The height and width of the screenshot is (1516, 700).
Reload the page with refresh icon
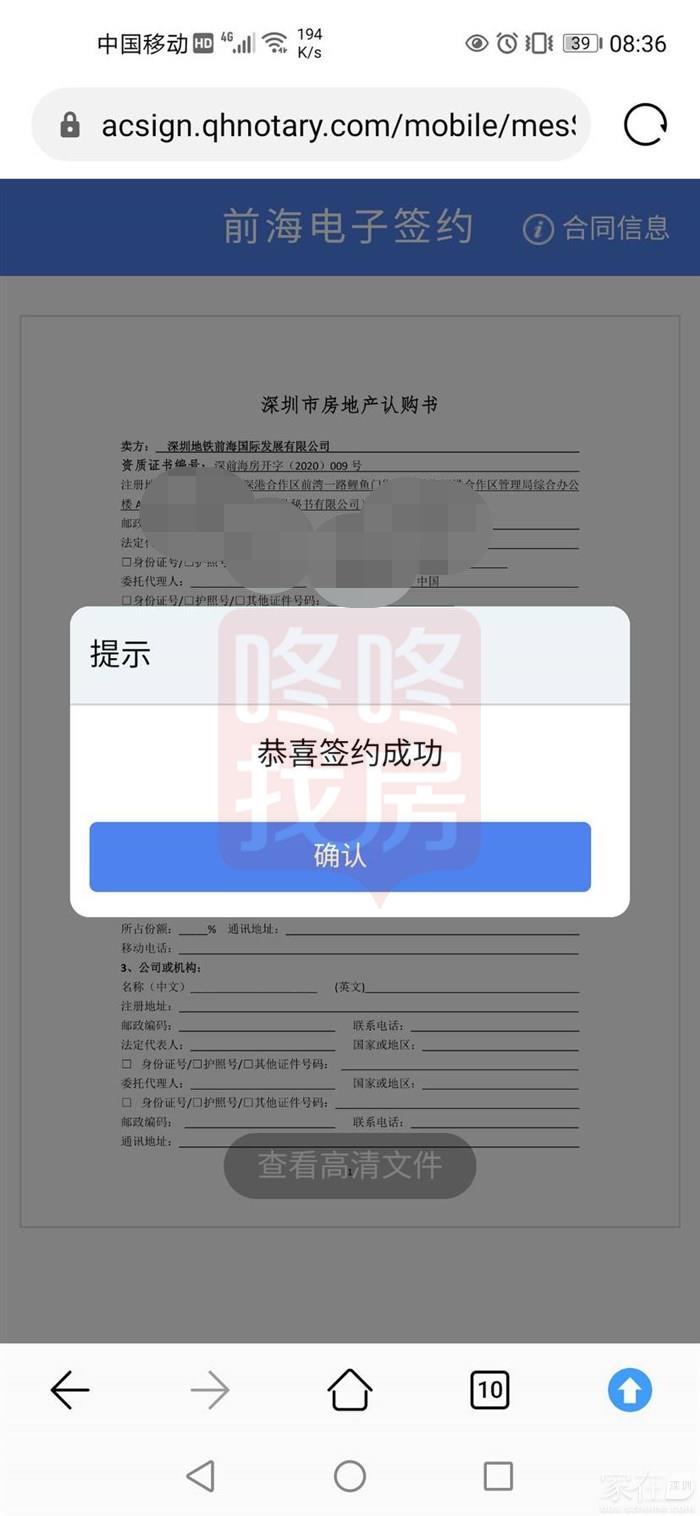tap(645, 125)
